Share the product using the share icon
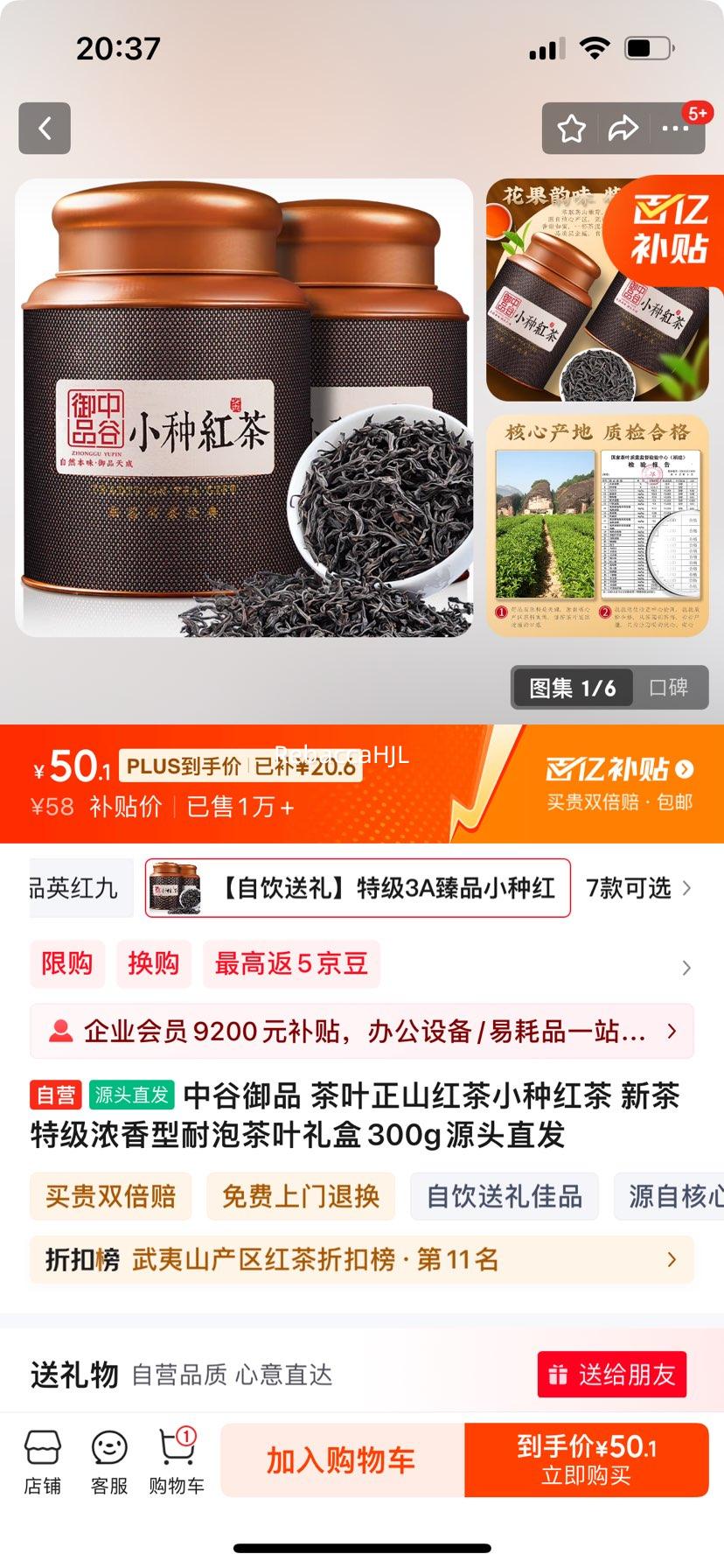724x1568 pixels. [x=623, y=128]
